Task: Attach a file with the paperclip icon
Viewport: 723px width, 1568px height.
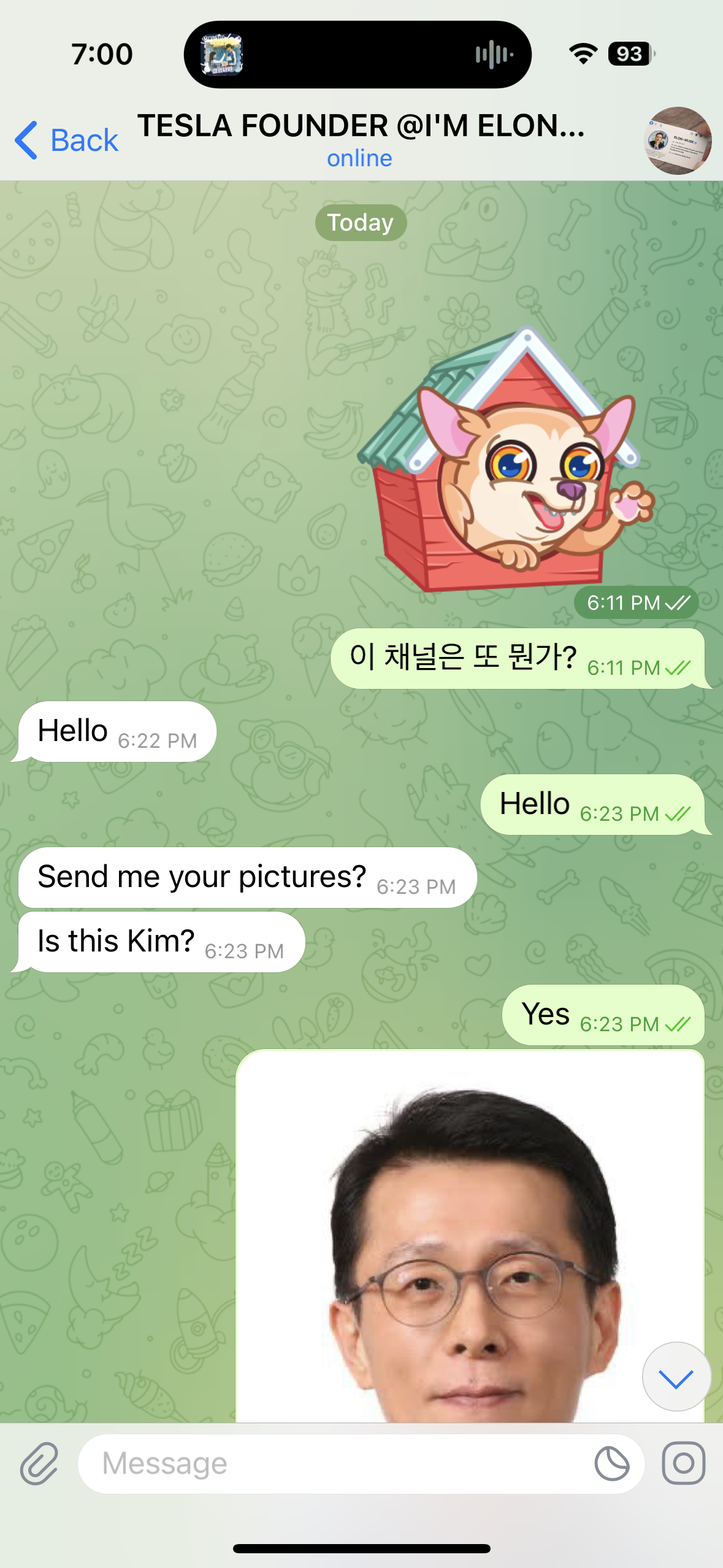Action: click(x=39, y=1463)
